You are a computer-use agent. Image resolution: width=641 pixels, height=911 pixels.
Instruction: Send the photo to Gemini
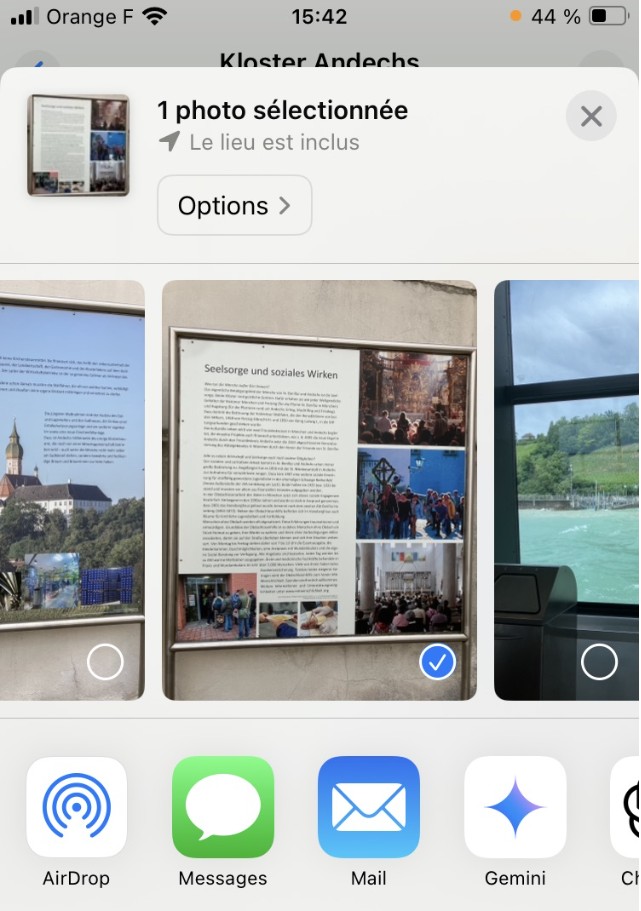(x=515, y=808)
